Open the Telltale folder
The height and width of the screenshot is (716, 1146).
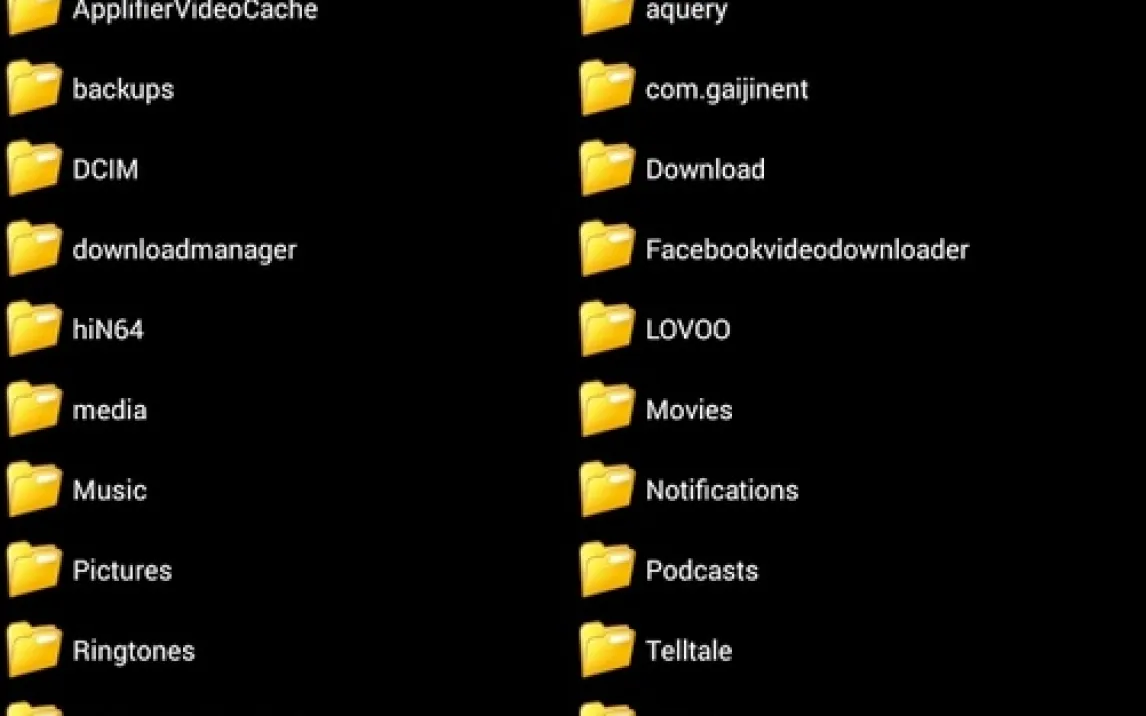688,651
